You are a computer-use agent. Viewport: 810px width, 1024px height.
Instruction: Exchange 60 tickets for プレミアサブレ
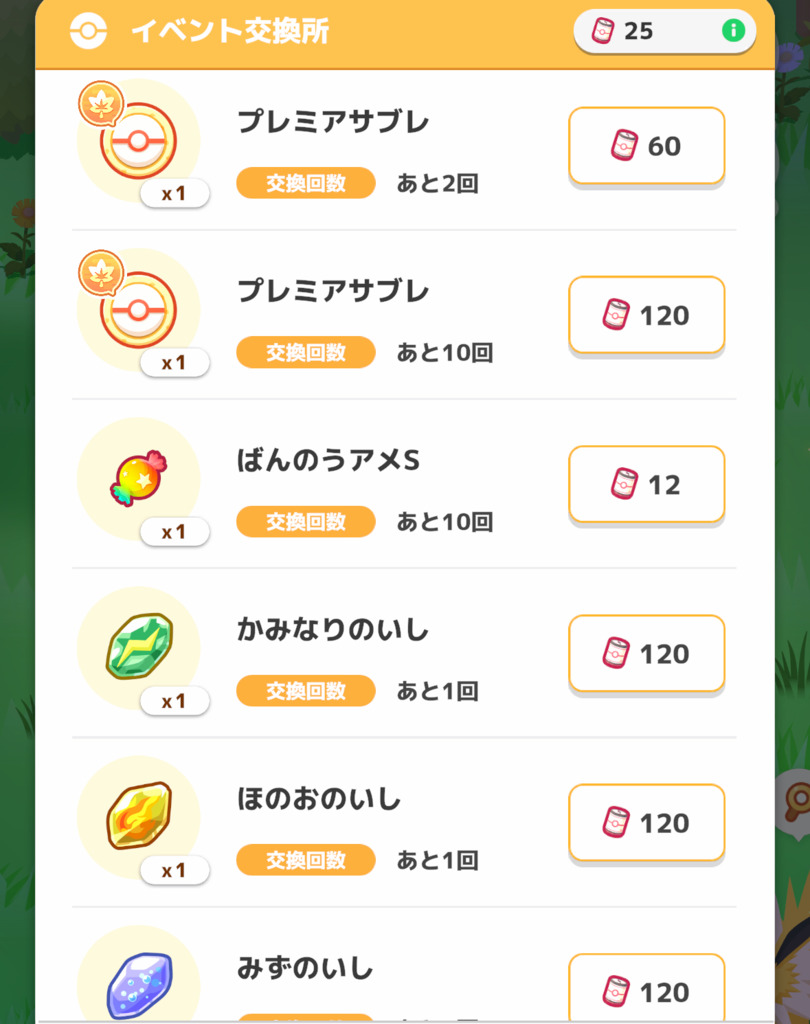pyautogui.click(x=646, y=146)
